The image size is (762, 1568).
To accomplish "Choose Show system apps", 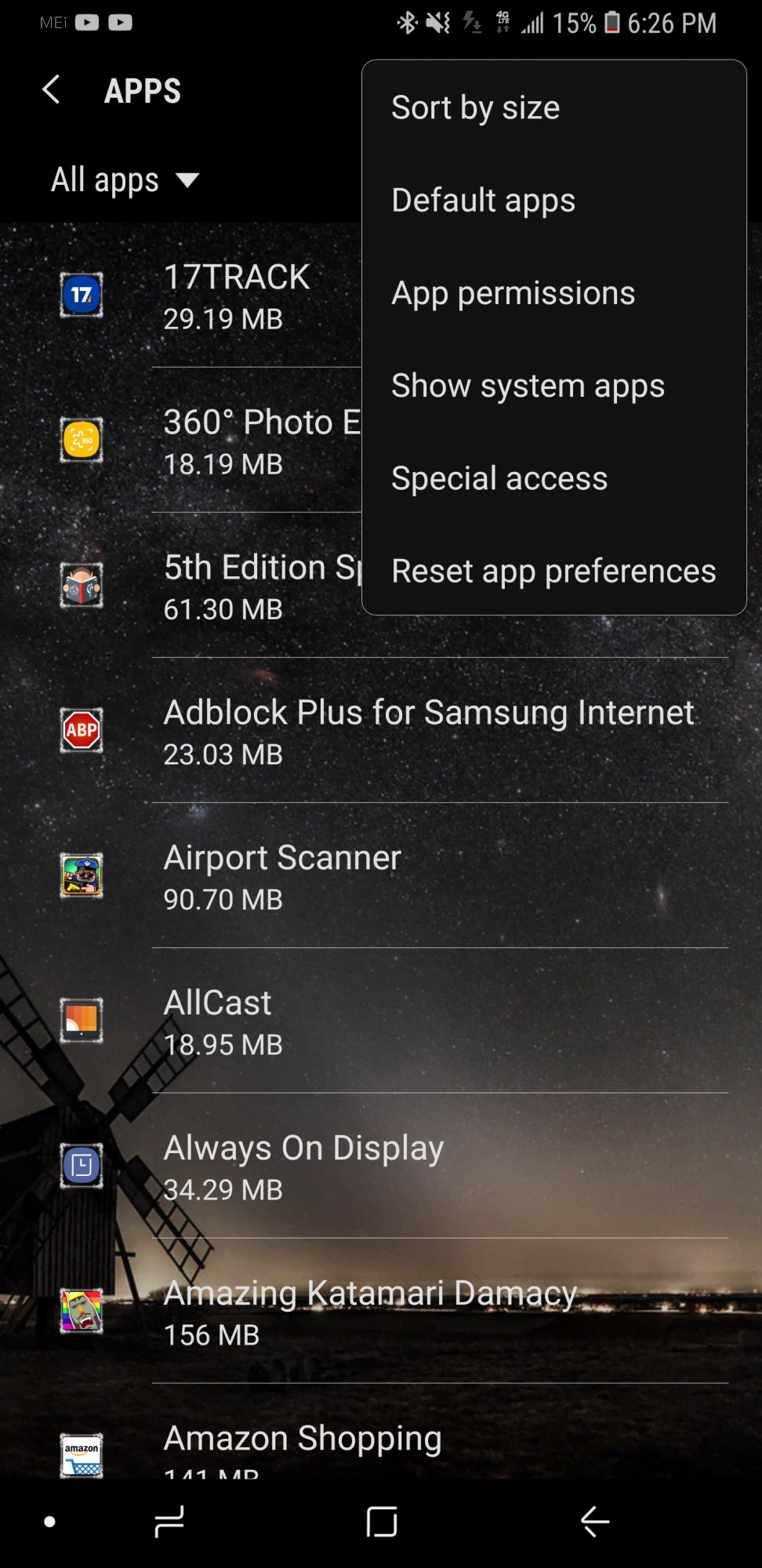I will (x=553, y=385).
